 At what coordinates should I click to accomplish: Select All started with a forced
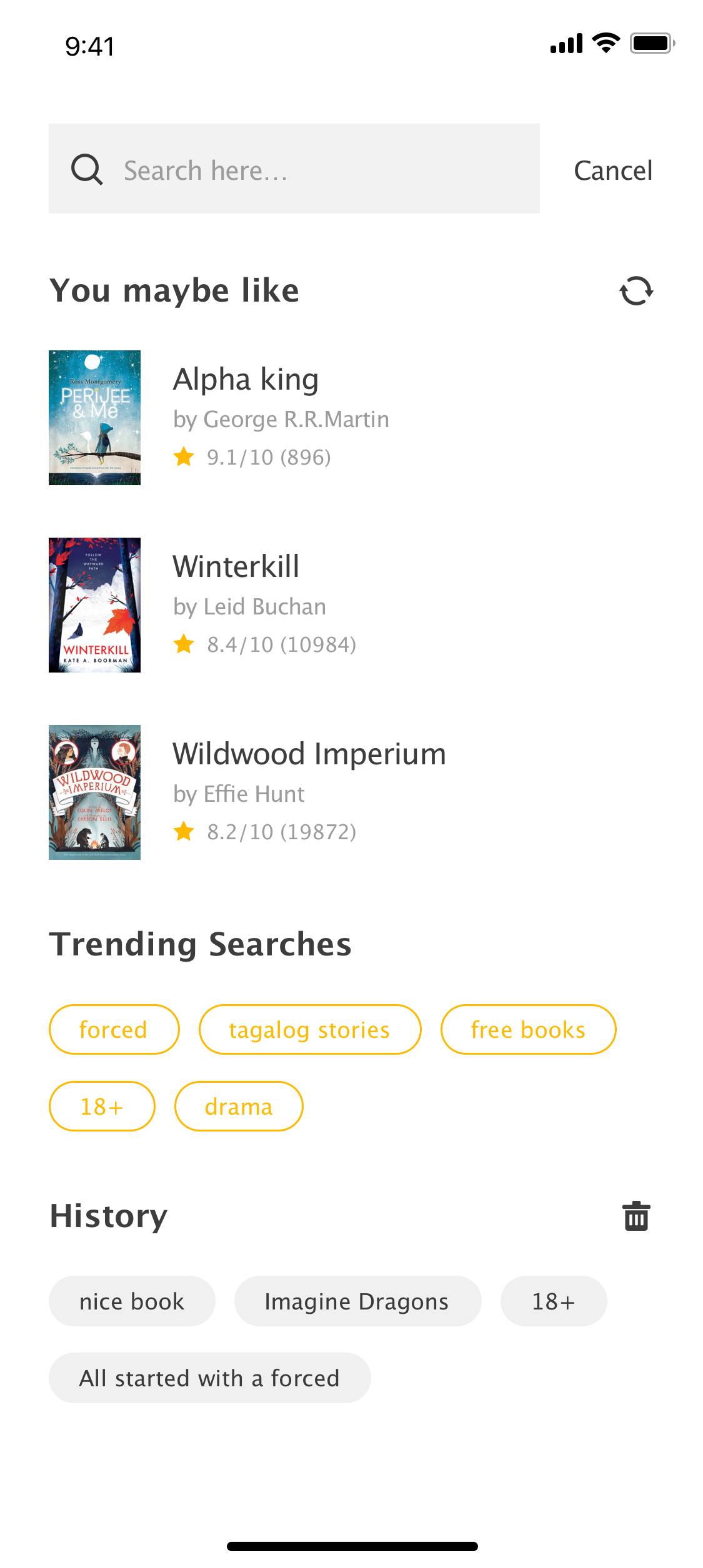(209, 1378)
